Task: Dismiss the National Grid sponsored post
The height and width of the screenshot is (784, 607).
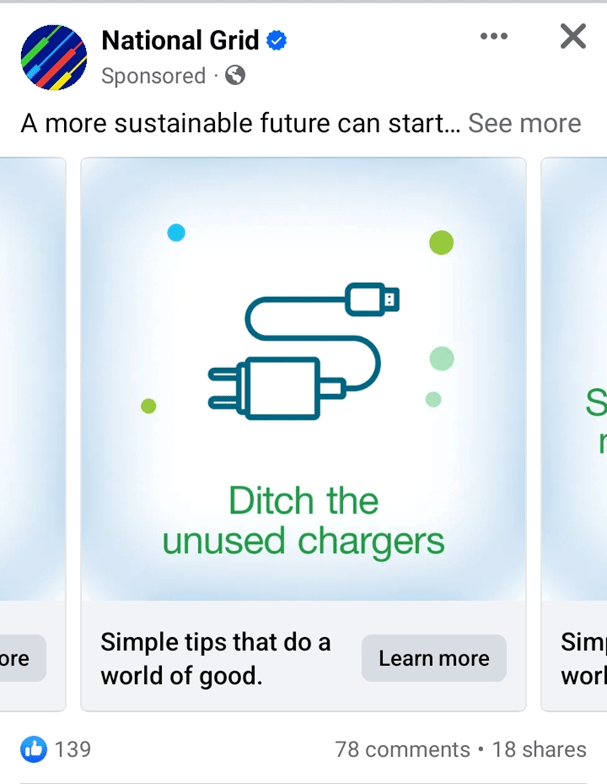Action: pos(573,37)
